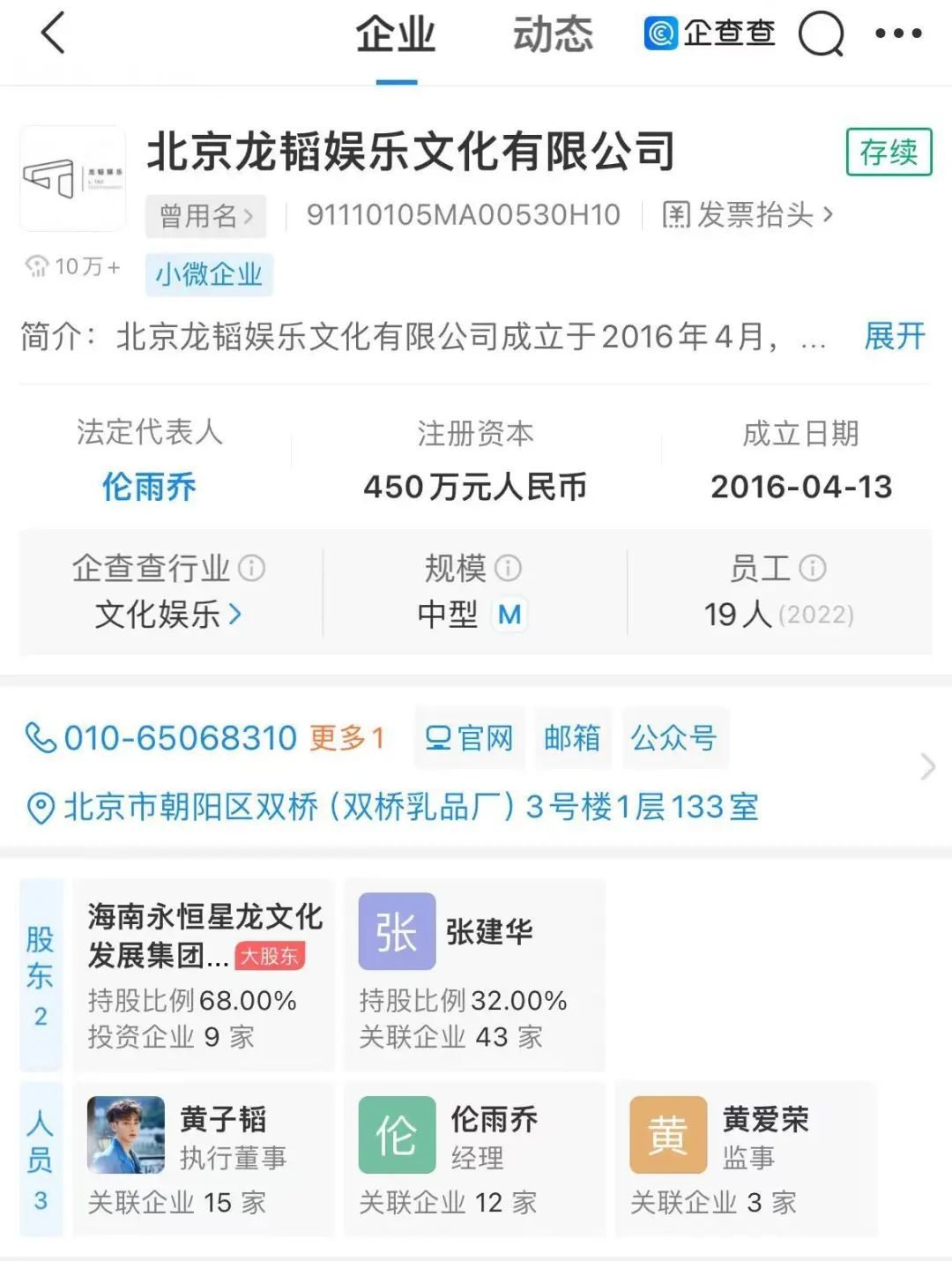
Task: Click the company logo thumbnail
Action: click(x=72, y=176)
